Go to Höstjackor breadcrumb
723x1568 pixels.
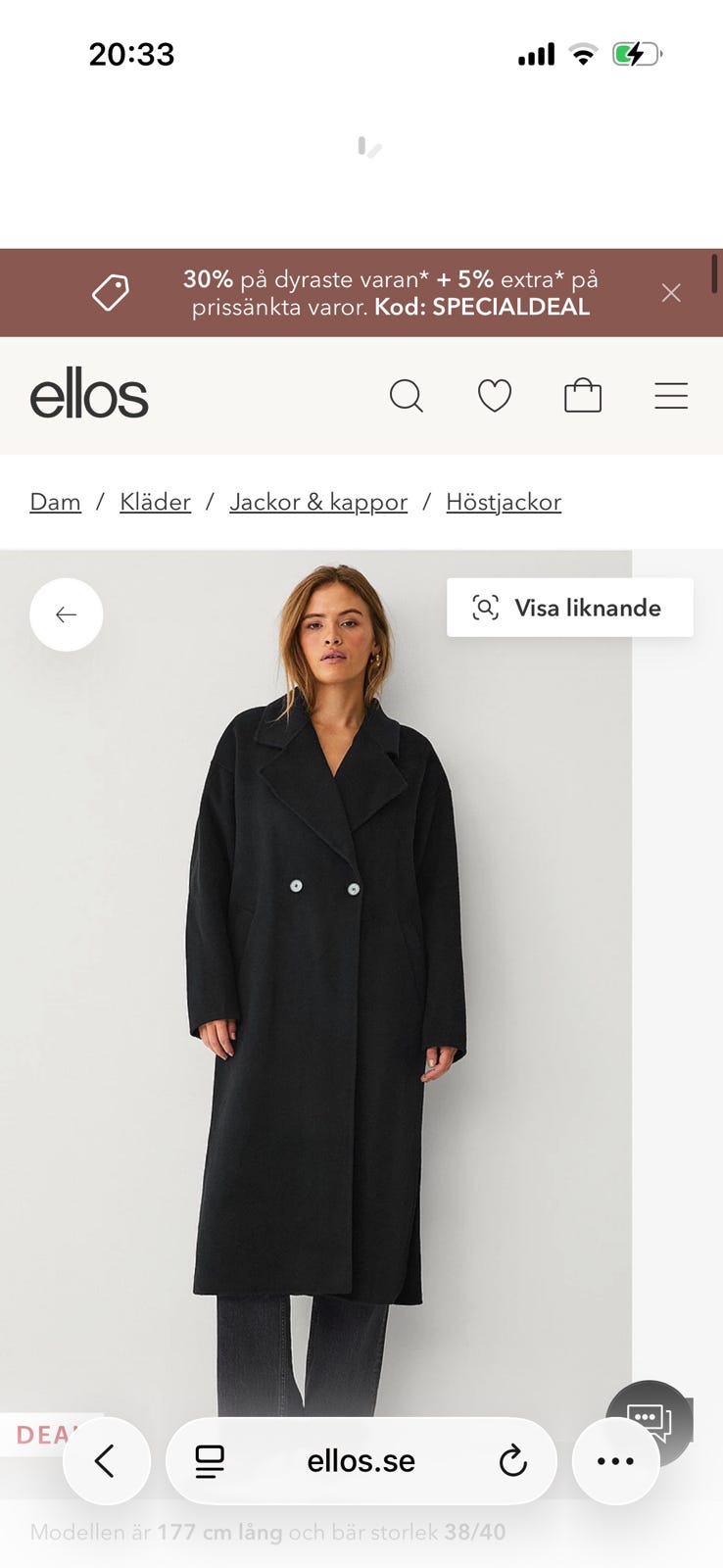pos(504,501)
